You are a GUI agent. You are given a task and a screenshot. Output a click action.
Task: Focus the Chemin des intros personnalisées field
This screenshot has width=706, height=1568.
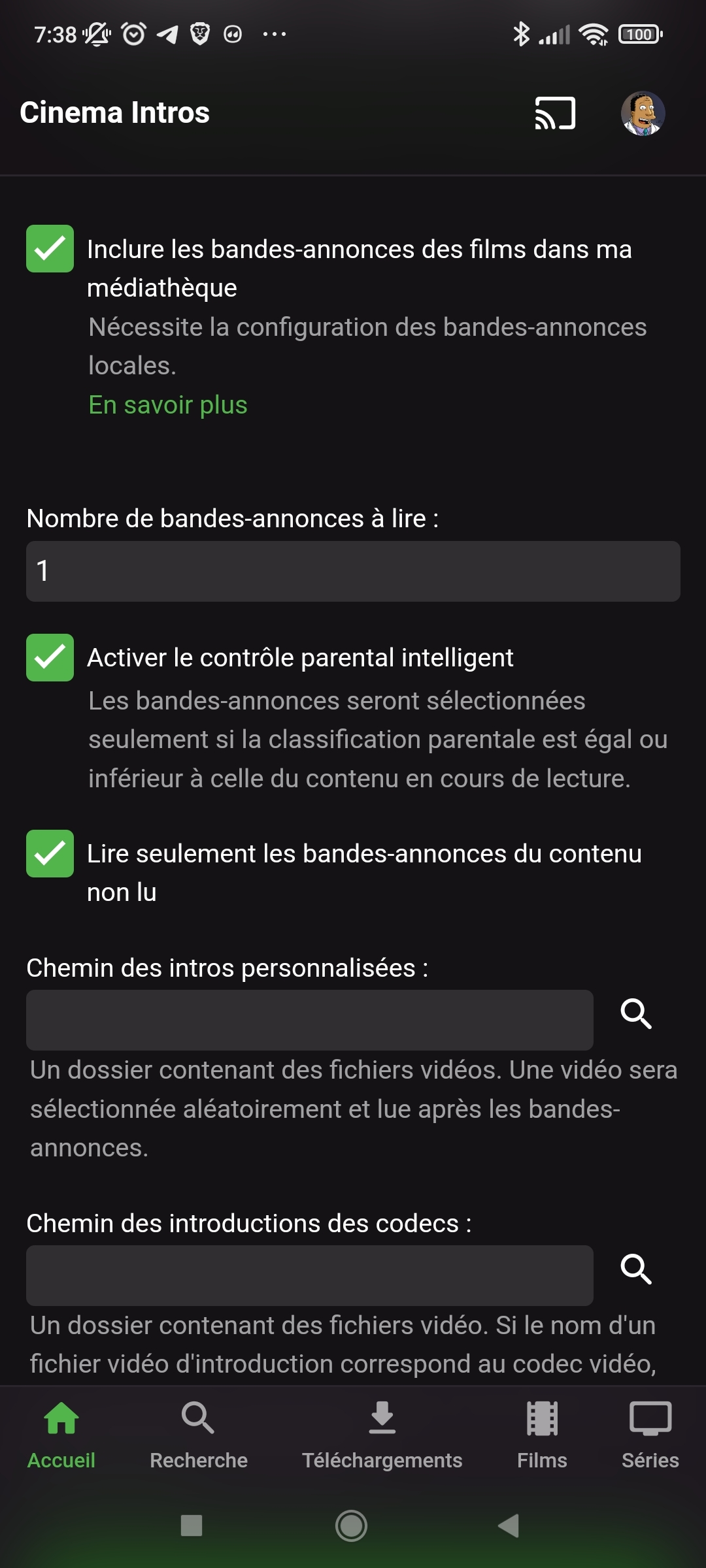pos(310,1020)
